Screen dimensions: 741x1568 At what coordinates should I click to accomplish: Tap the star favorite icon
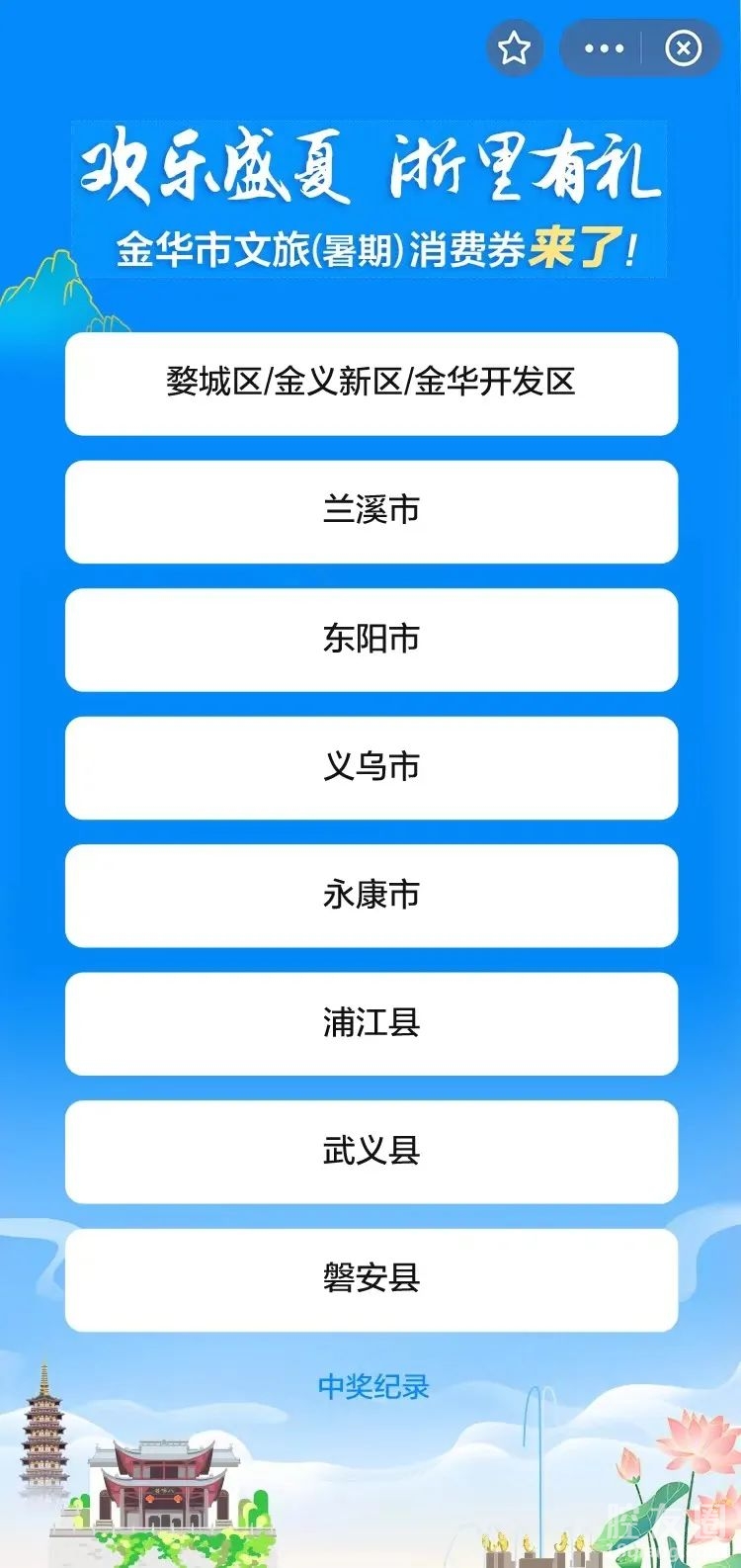point(515,47)
